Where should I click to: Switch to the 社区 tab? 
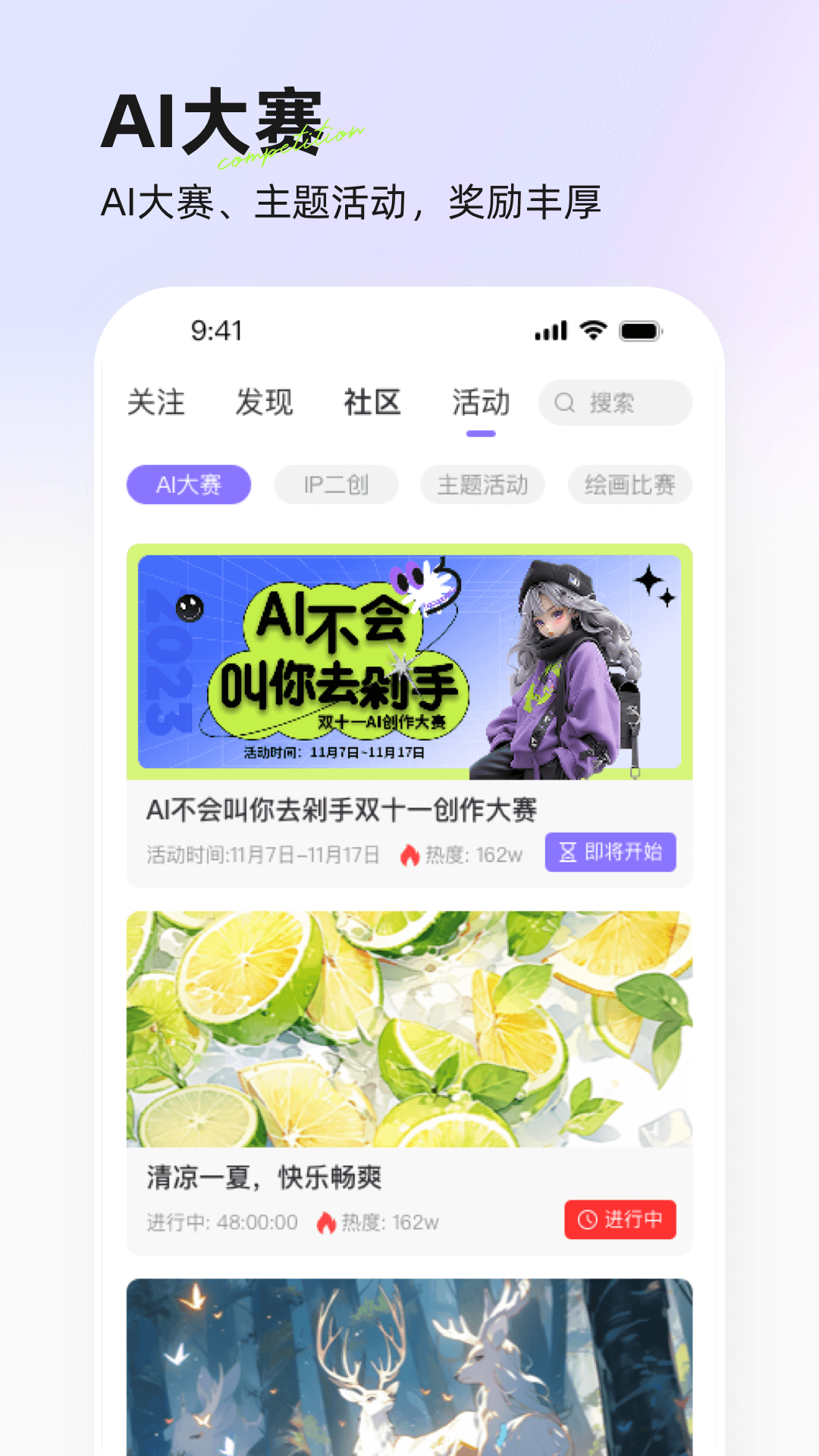(372, 403)
